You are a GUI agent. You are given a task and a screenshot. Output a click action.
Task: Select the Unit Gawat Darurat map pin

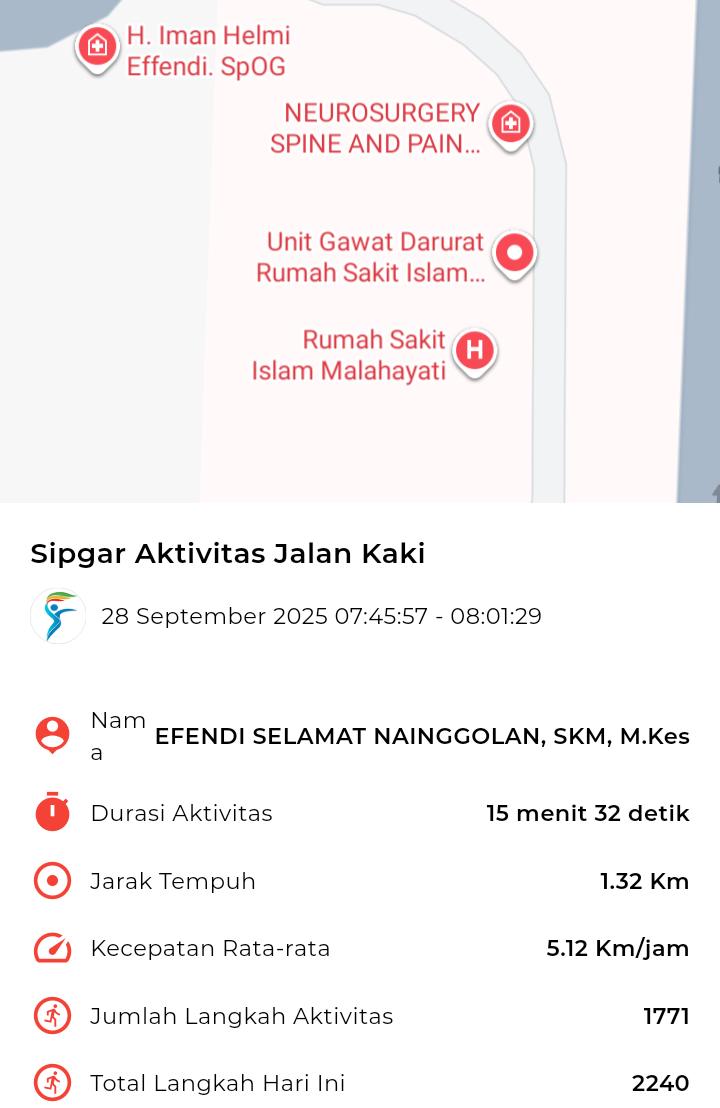515,253
